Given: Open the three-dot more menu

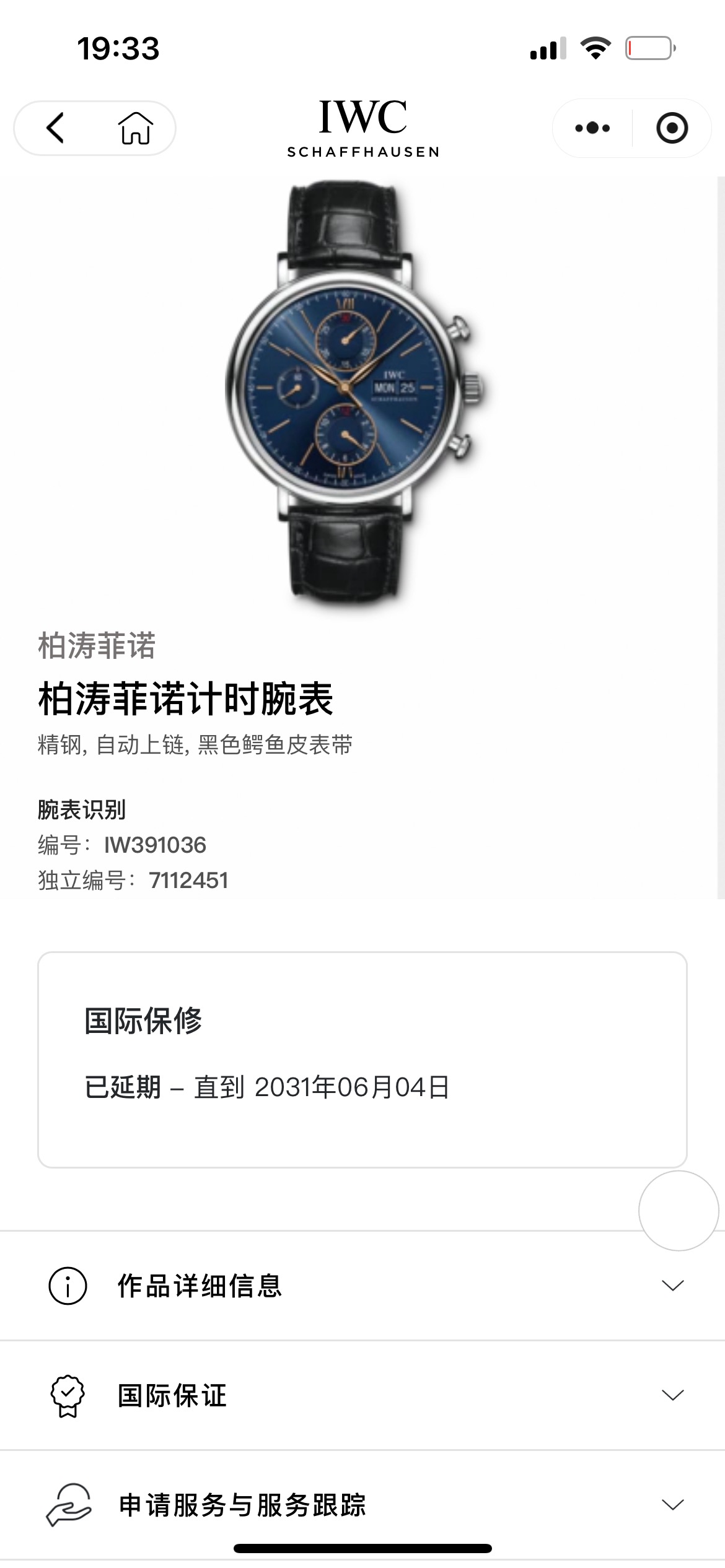Looking at the screenshot, I should (592, 128).
